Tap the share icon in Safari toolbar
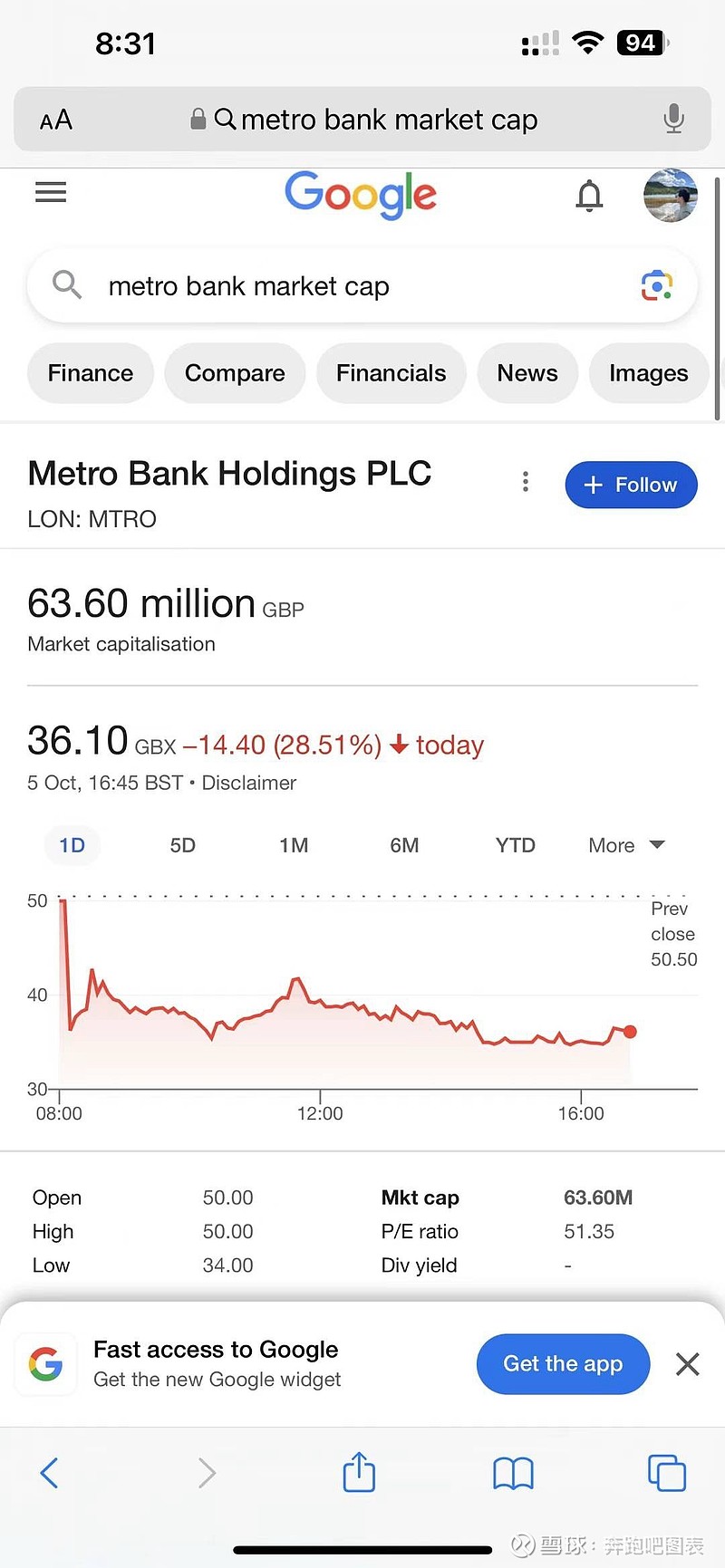 click(x=359, y=1472)
